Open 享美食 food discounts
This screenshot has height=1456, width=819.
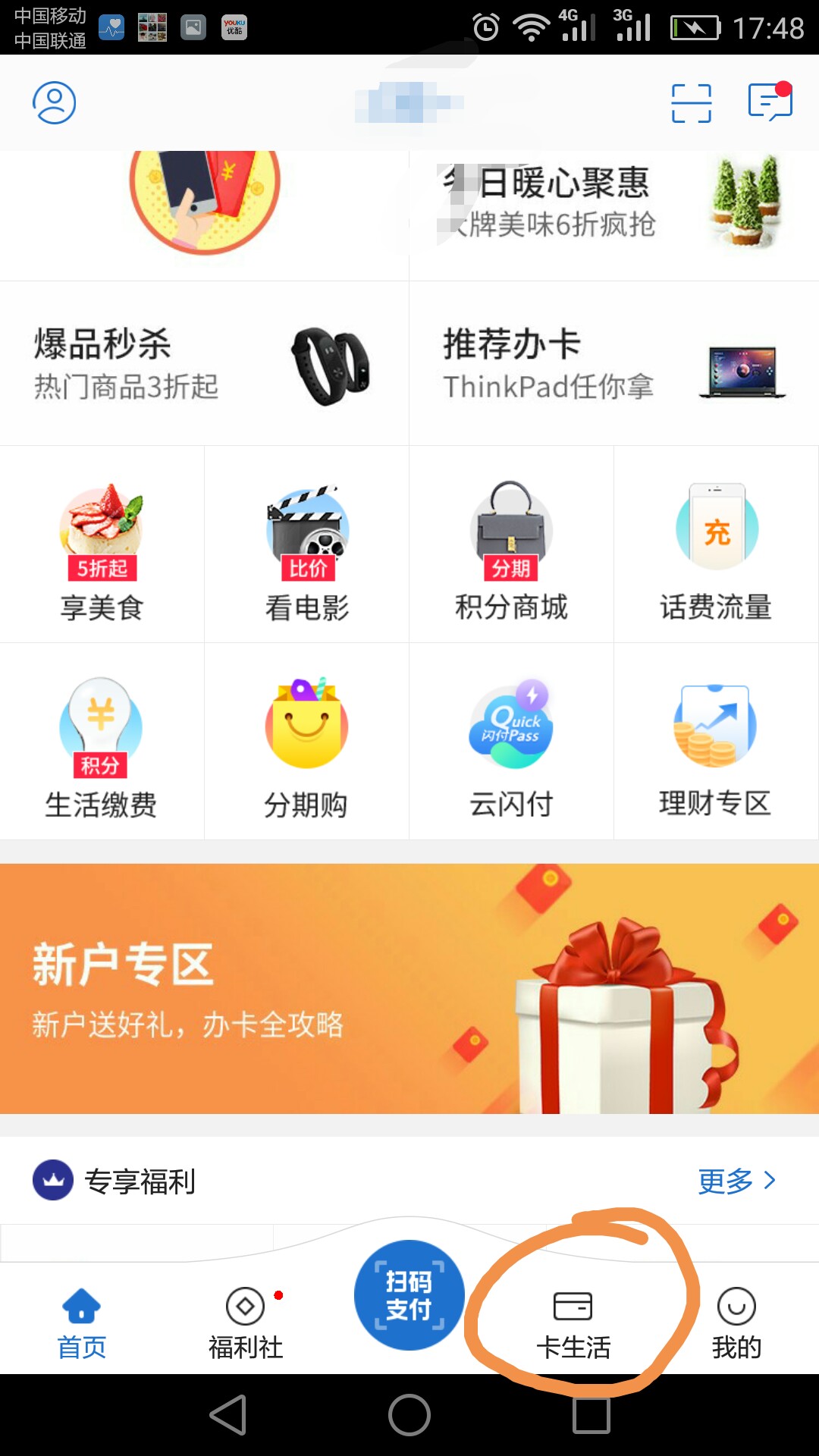(x=102, y=544)
